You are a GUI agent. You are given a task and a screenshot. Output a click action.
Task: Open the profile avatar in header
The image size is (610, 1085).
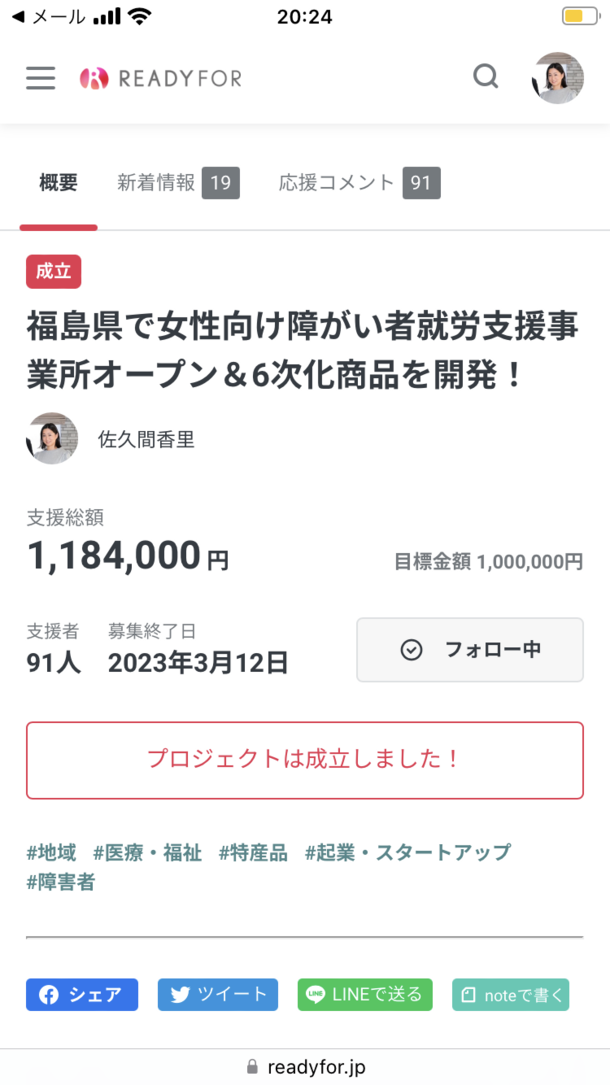click(557, 78)
